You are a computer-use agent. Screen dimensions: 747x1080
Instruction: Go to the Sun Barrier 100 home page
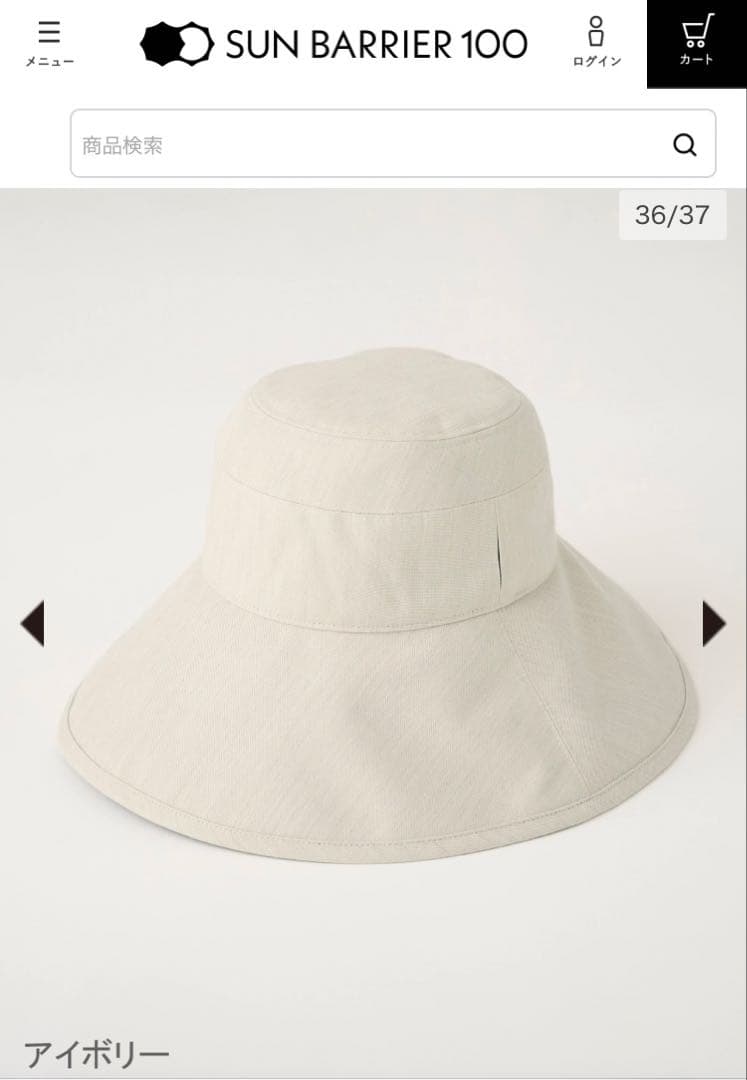(334, 44)
